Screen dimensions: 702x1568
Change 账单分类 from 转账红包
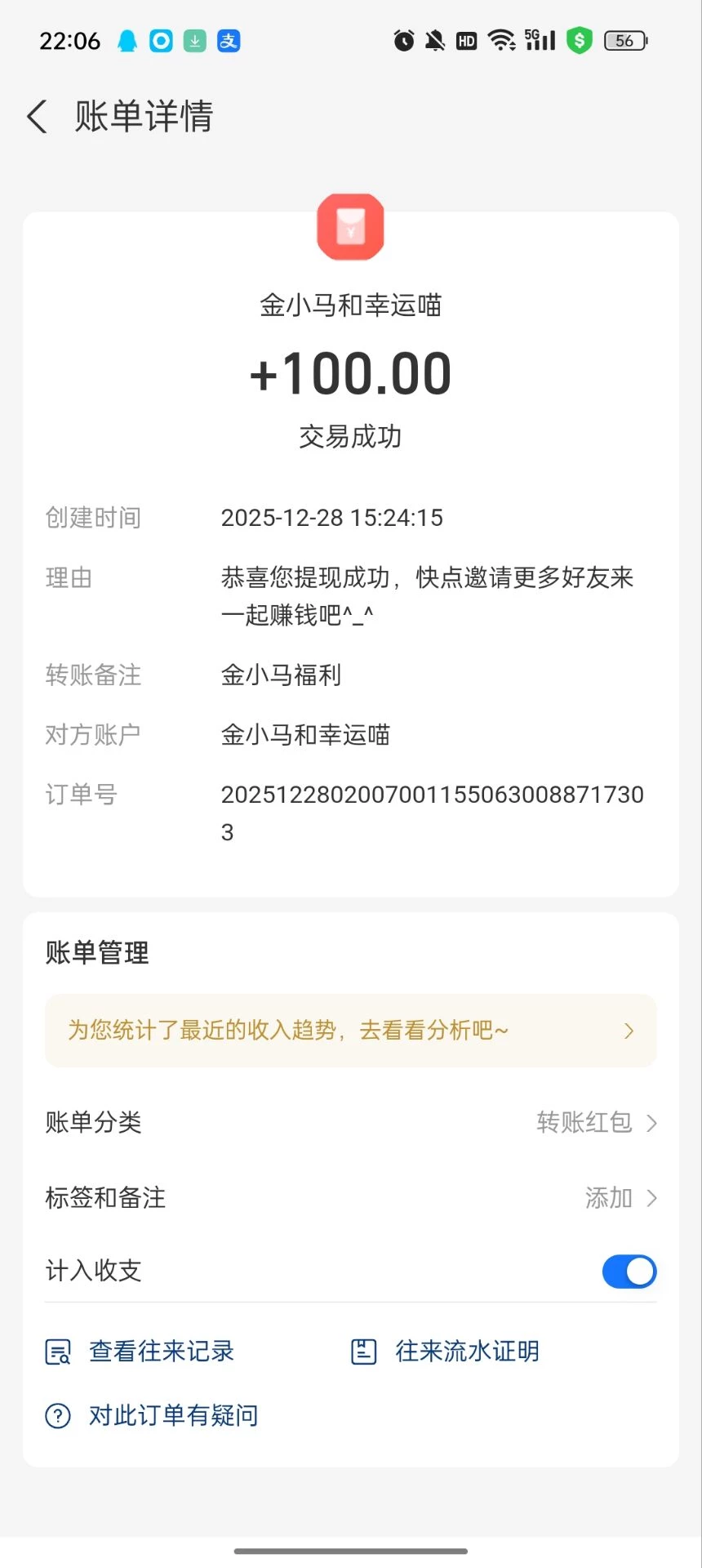click(596, 1123)
